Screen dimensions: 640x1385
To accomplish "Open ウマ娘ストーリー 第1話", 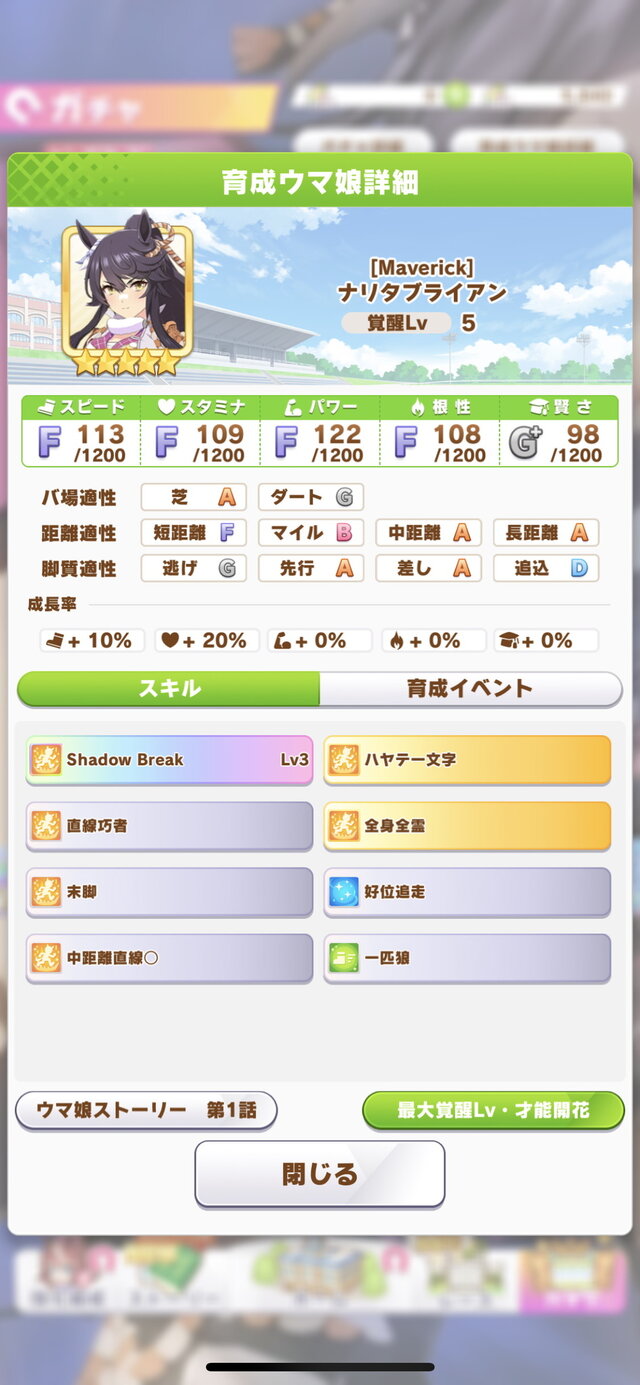I will pos(146,1110).
